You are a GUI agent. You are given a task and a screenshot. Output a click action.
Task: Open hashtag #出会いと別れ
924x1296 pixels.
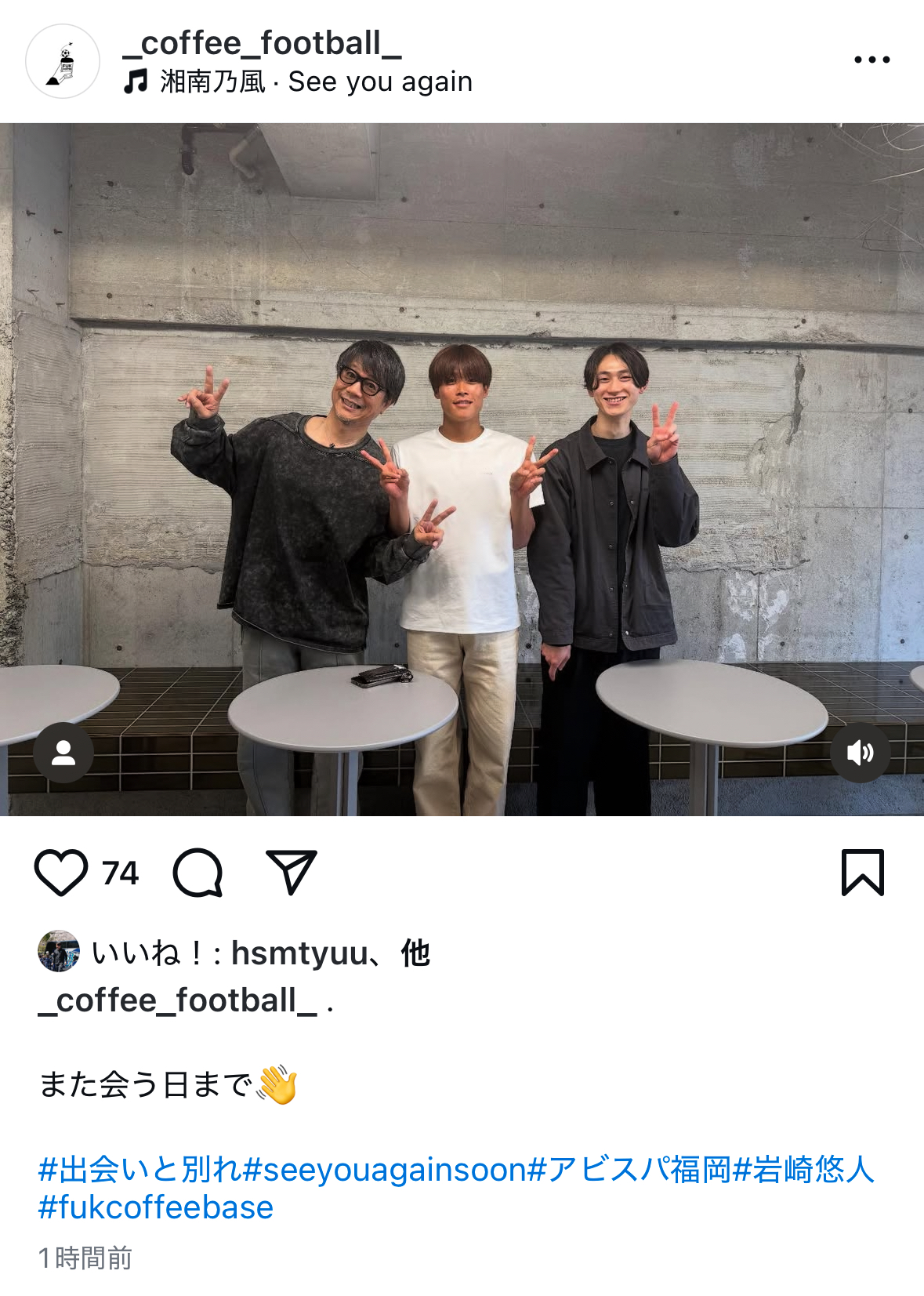[x=140, y=1169]
